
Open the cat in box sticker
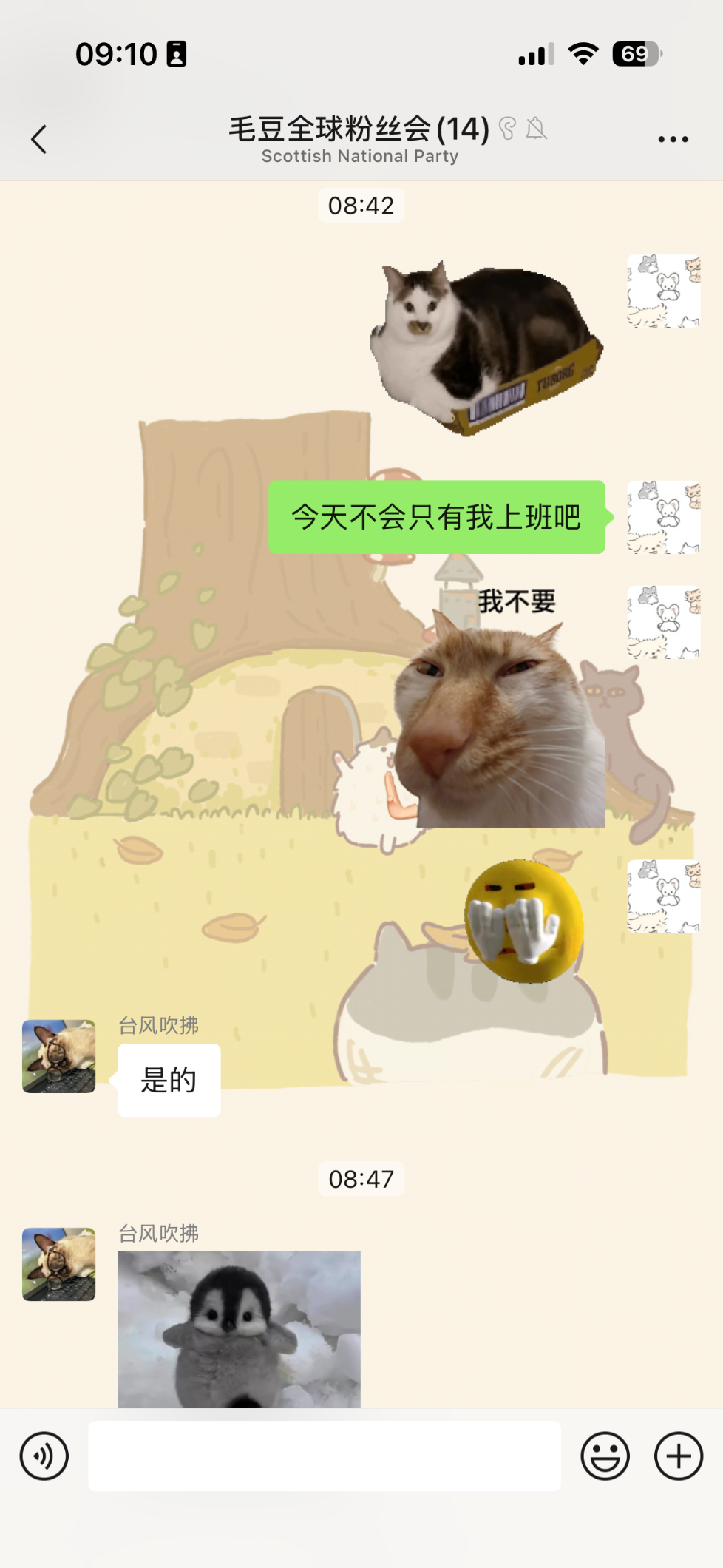point(486,346)
